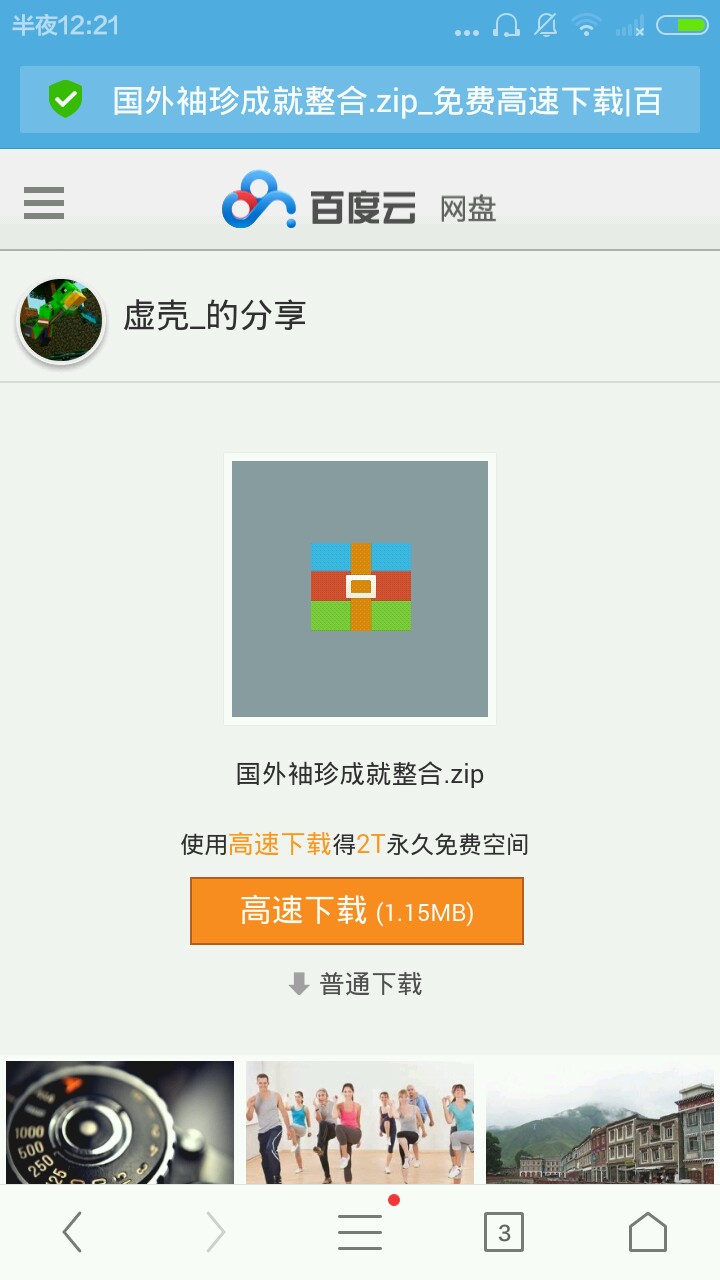The image size is (720, 1280).
Task: Open 虚壳_ sharer's avatar profile
Action: click(61, 320)
